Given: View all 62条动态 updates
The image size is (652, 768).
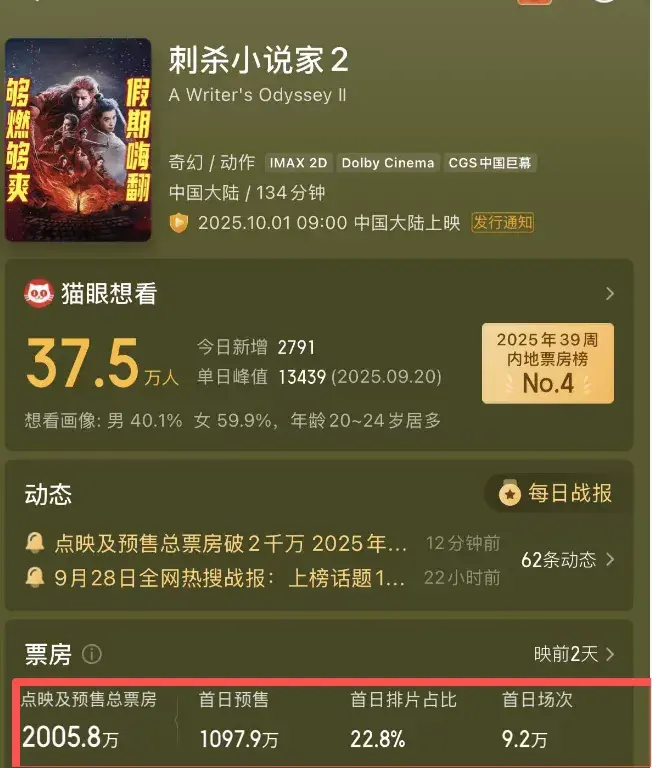Looking at the screenshot, I should coord(567,560).
